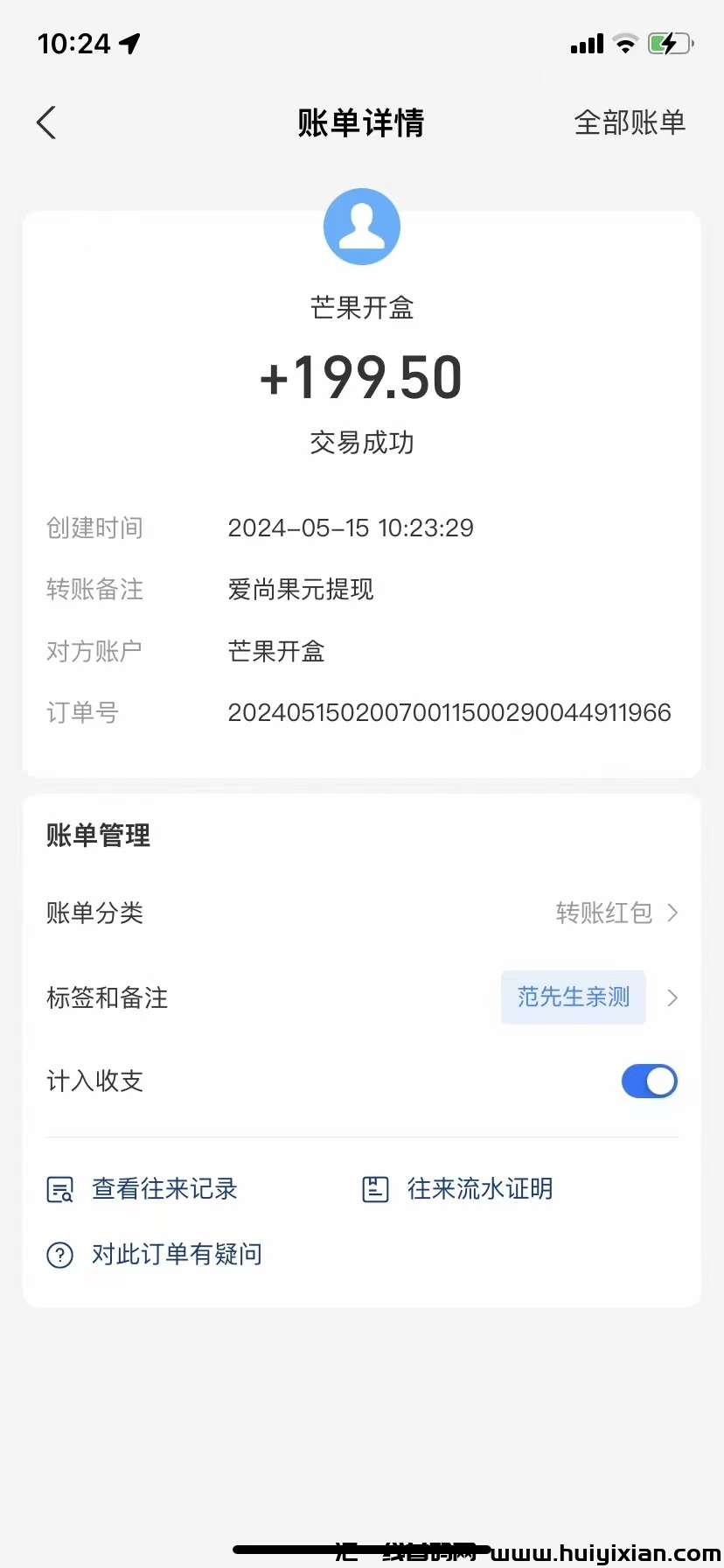Screen dimensions: 724x1568
Task: Tap the back arrow to leave bill details
Action: click(x=45, y=122)
